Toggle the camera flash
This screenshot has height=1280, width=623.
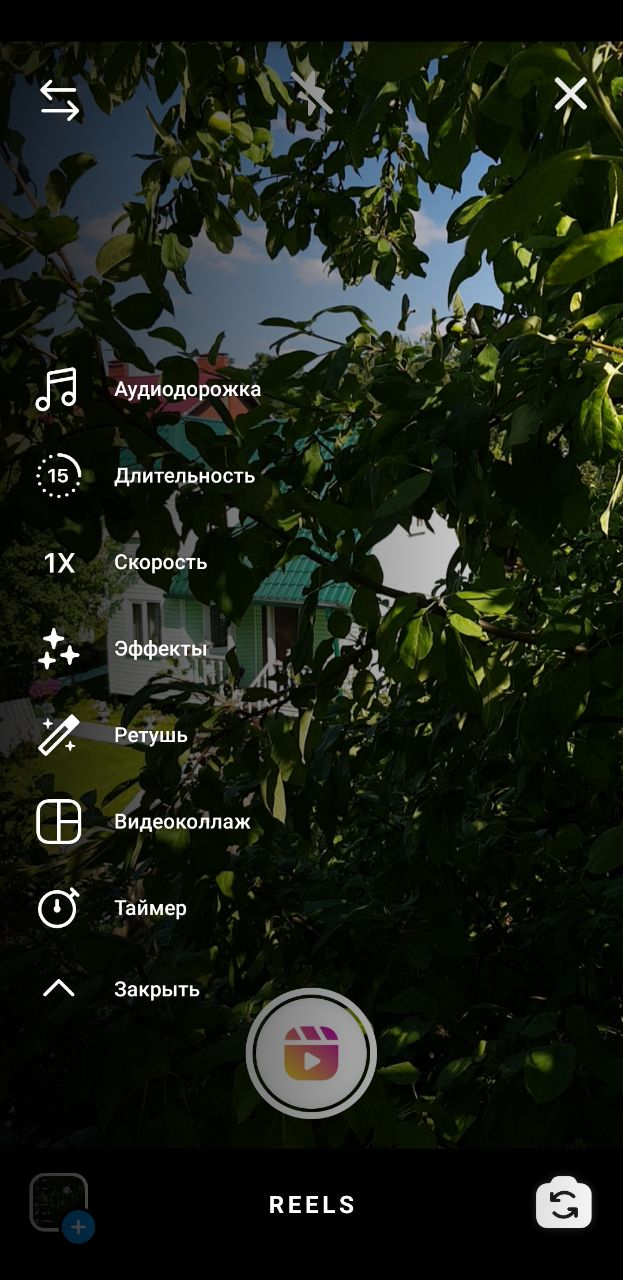tap(312, 95)
